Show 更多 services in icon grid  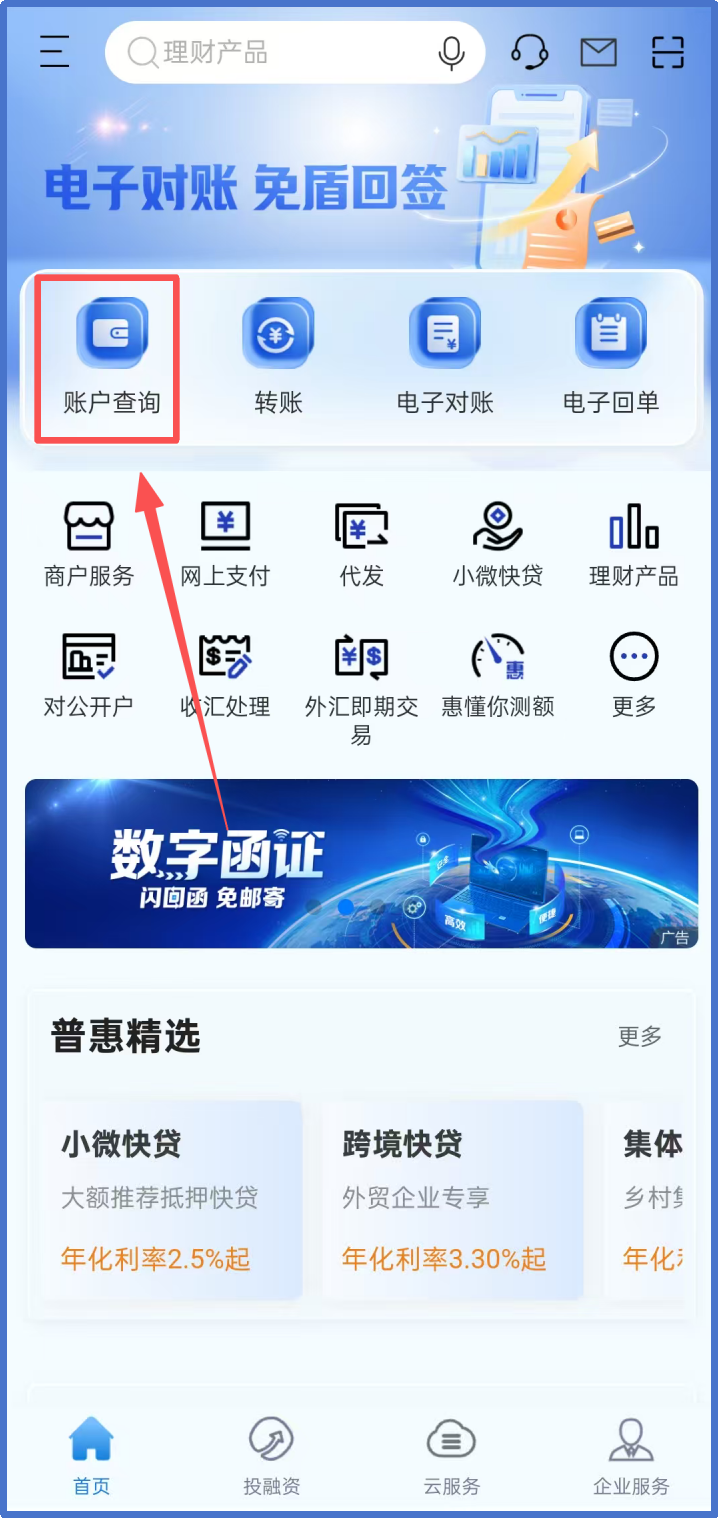634,675
